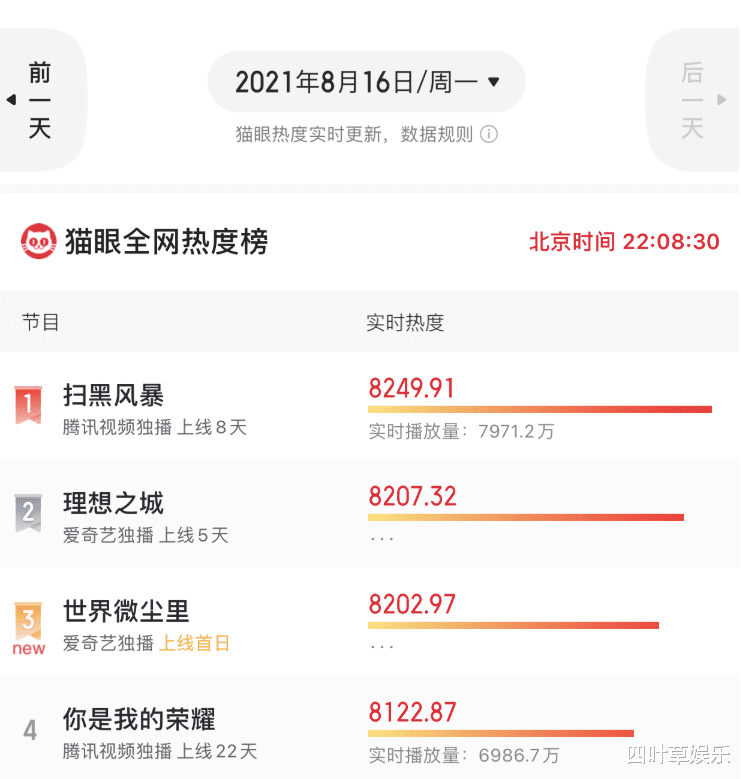Open the date picker dropdown for 2021年8月16日

[x=366, y=82]
